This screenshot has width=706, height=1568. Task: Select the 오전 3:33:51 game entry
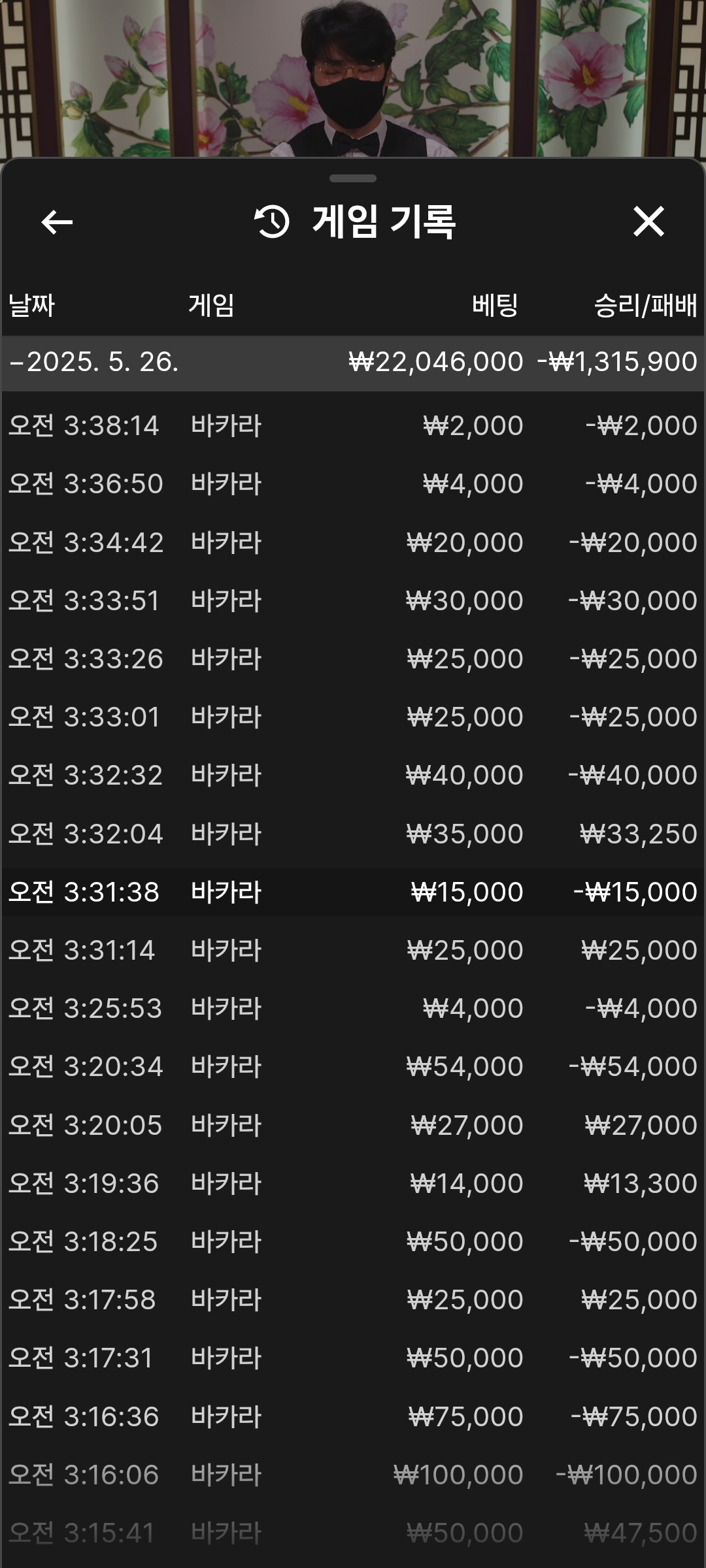click(353, 601)
